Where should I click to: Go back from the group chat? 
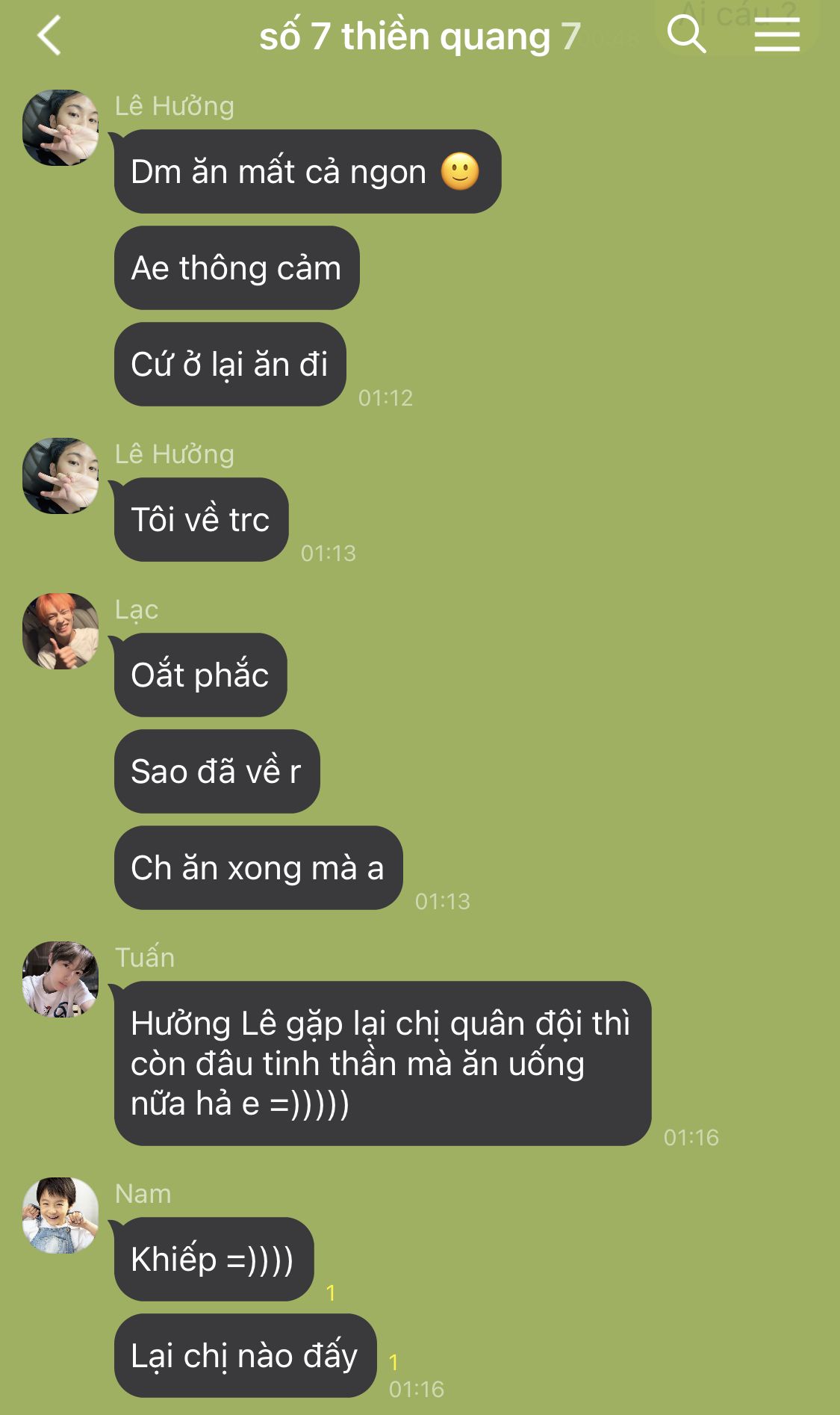(x=49, y=36)
